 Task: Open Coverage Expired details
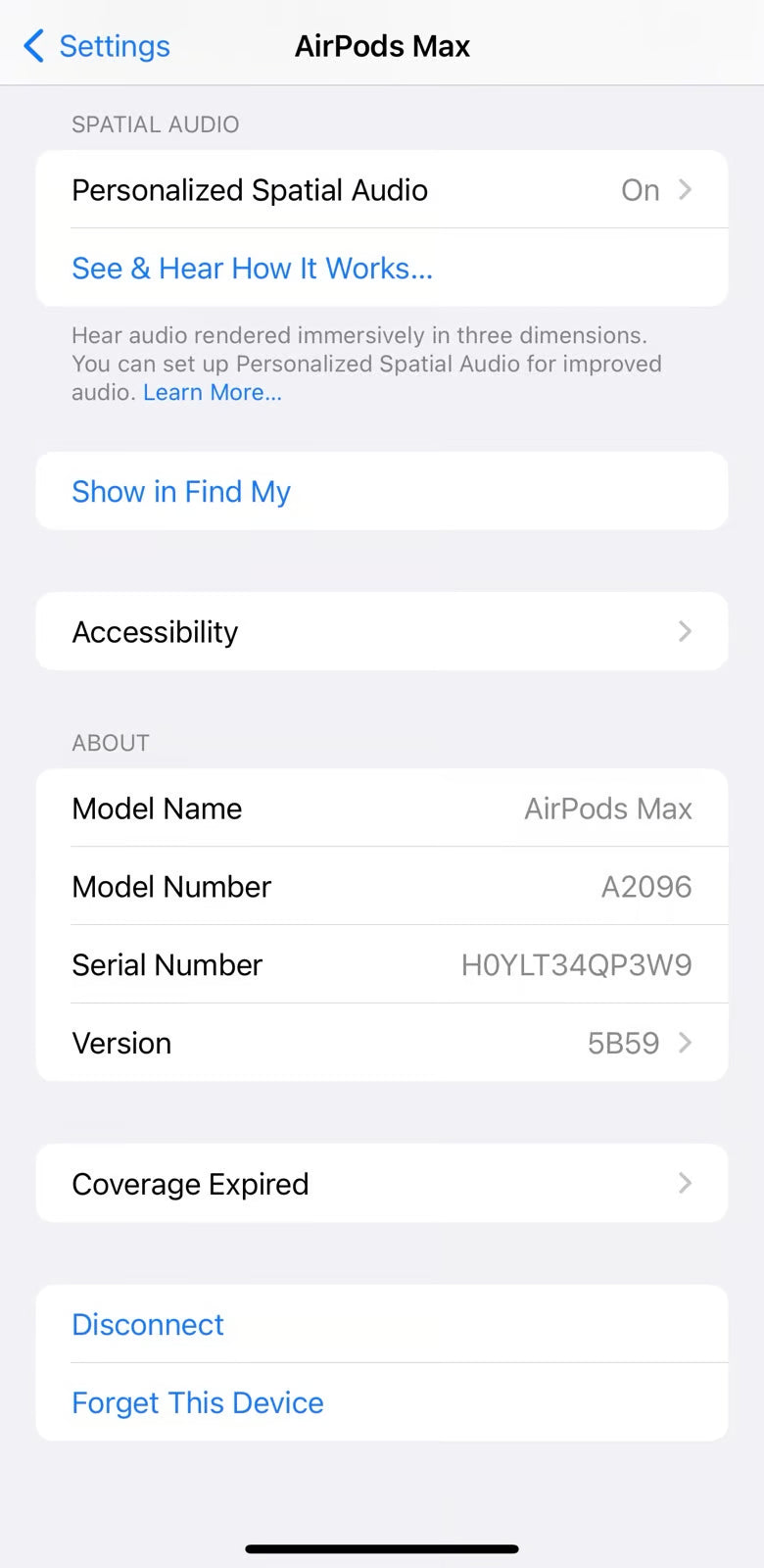[x=294, y=1183]
